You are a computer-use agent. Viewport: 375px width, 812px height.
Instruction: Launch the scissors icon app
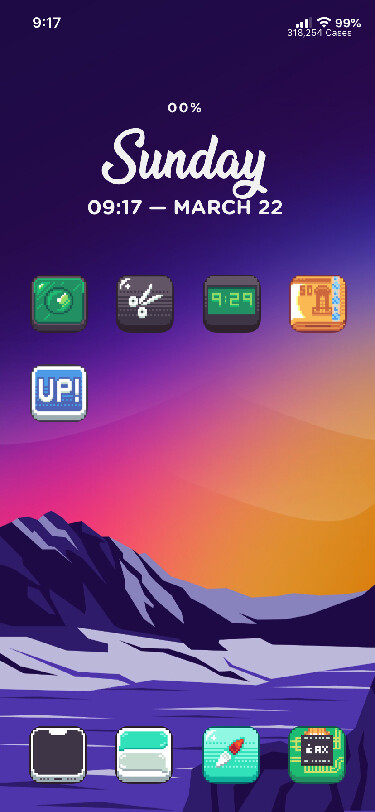pos(145,303)
